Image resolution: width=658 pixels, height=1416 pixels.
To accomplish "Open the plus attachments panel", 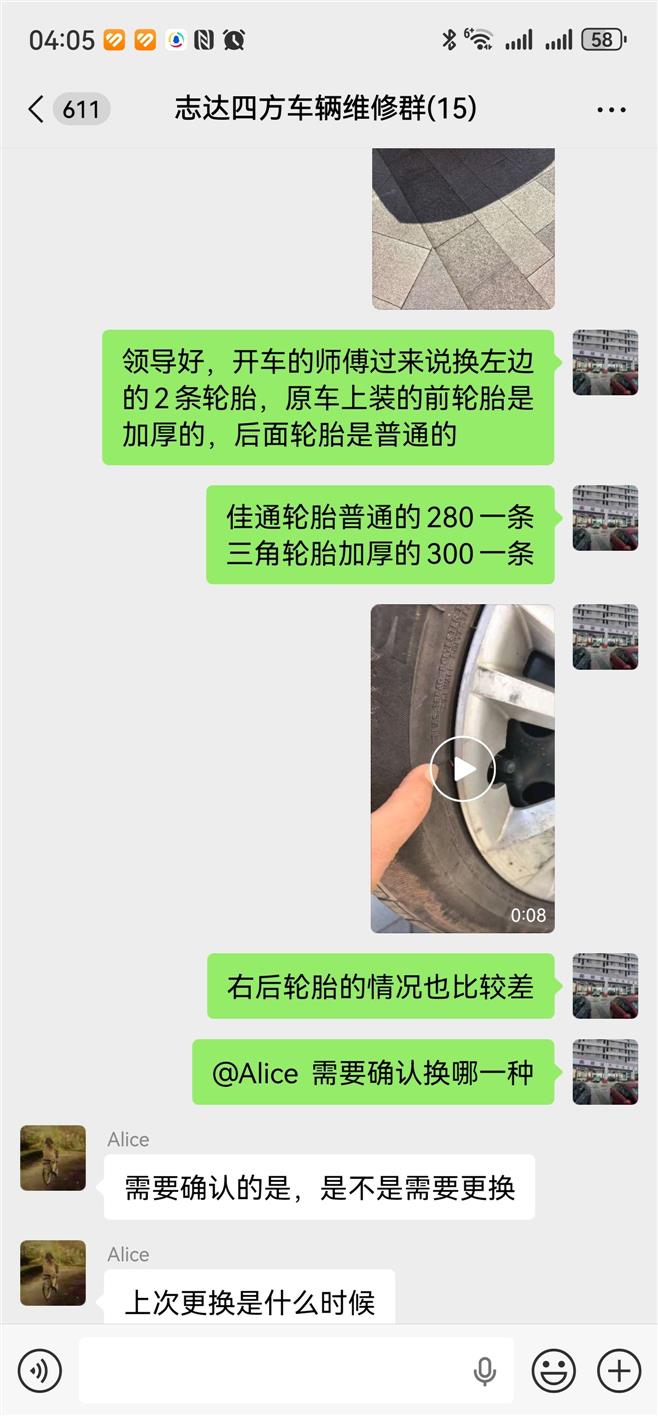I will click(x=619, y=1371).
